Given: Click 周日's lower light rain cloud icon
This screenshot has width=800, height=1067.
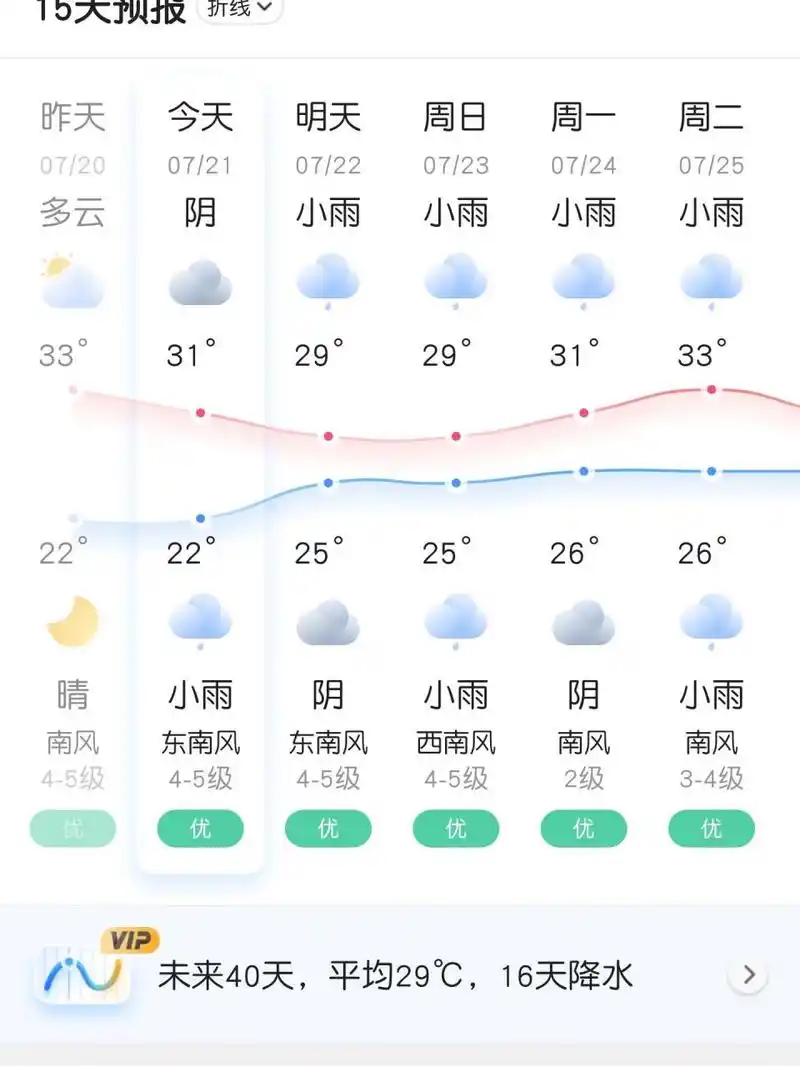Looking at the screenshot, I should [x=456, y=622].
